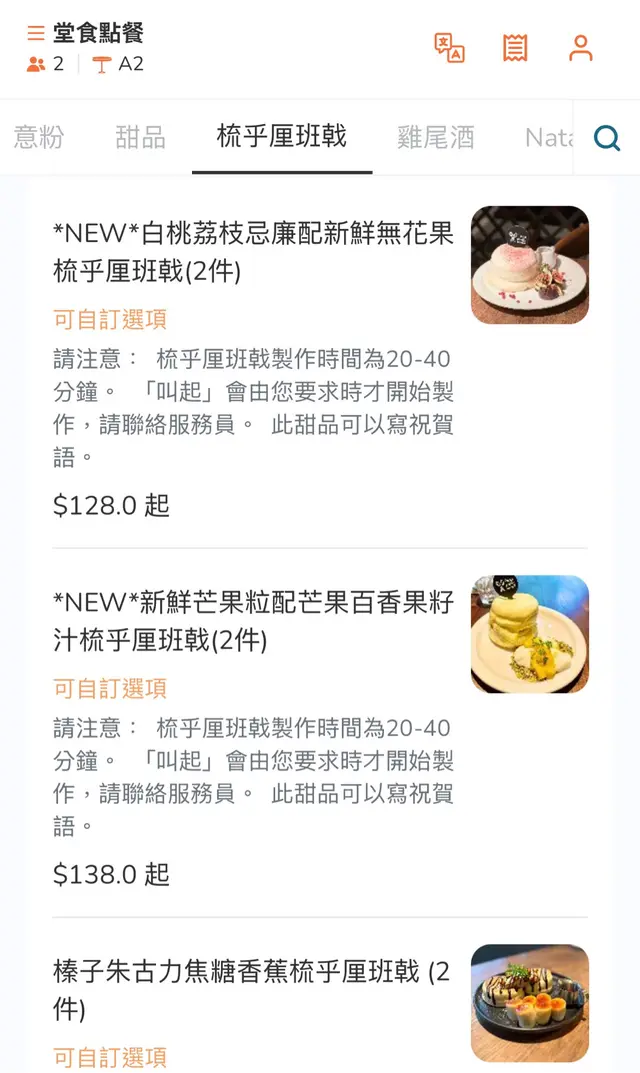Open the order receipt icon
Viewport: 640px width, 1073px height.
(x=515, y=48)
